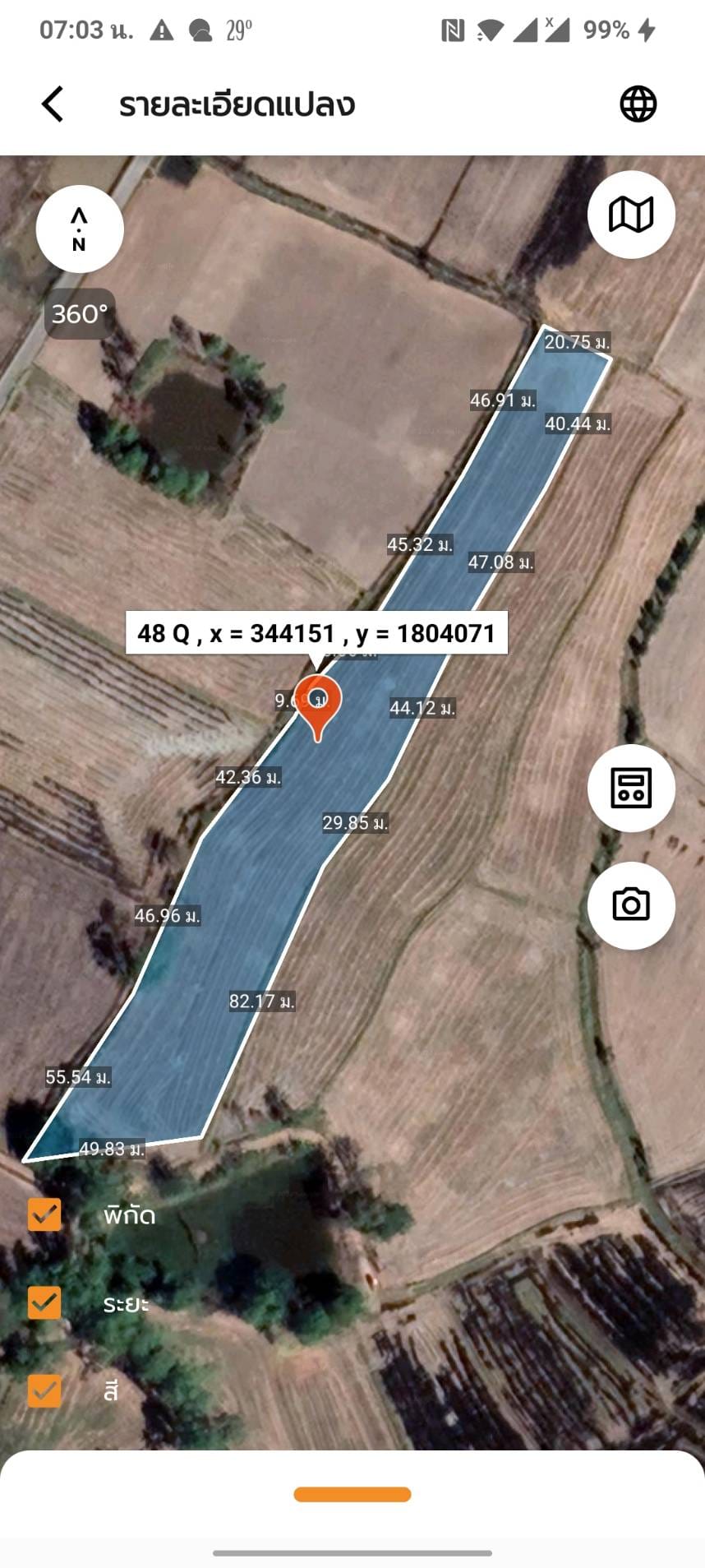Switch map type using the map icon
This screenshot has height=1568, width=705.
click(631, 215)
